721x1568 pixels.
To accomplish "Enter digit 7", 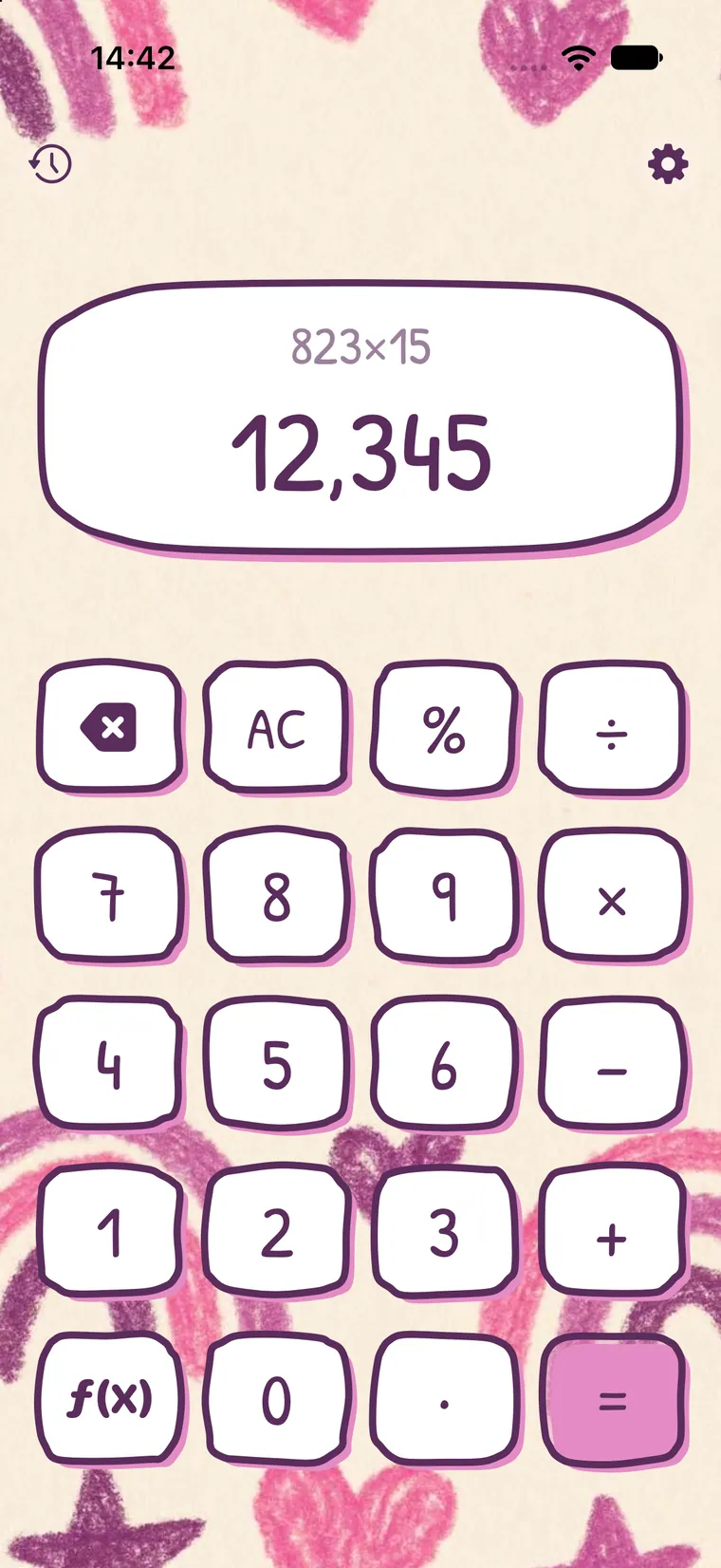I will click(109, 897).
